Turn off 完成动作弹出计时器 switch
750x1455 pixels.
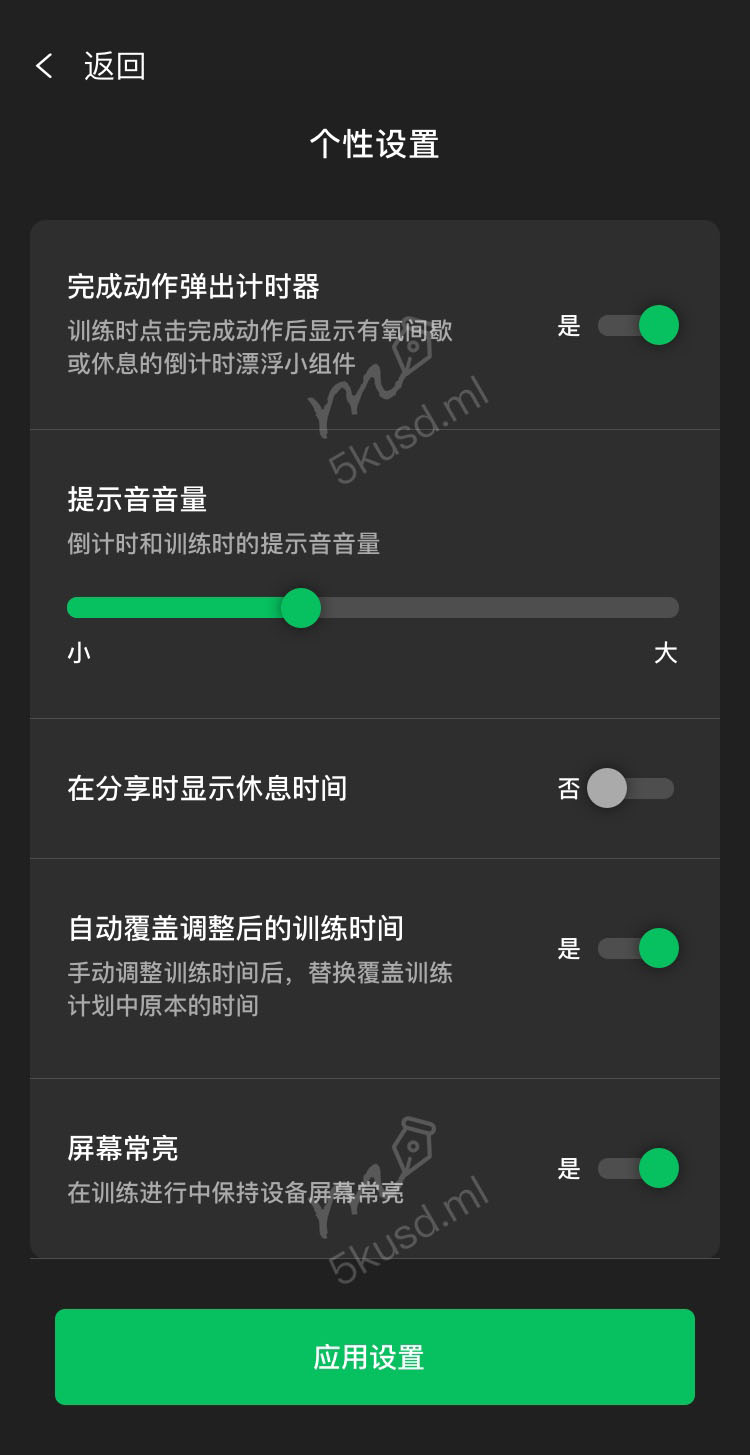pyautogui.click(x=638, y=325)
